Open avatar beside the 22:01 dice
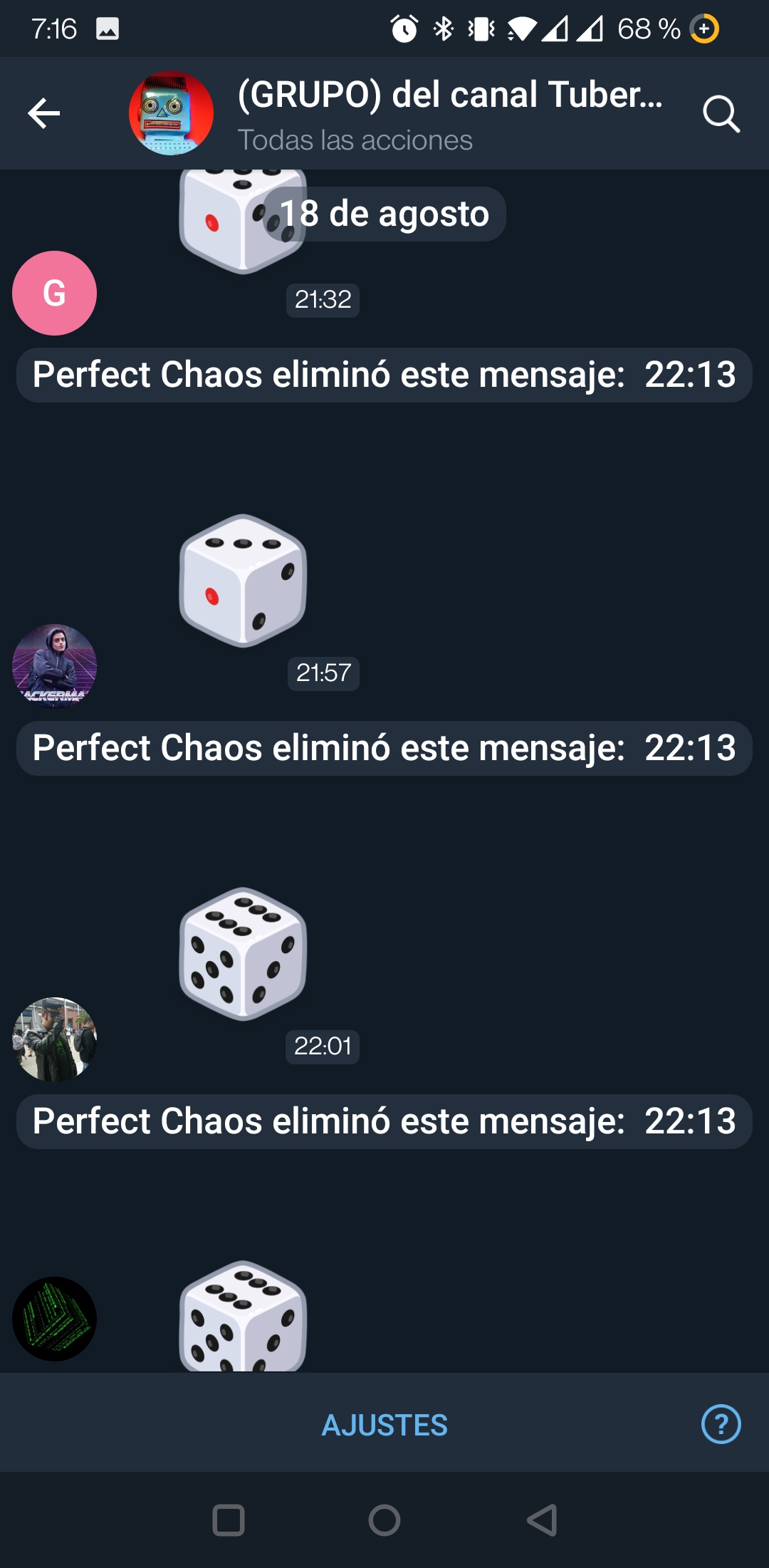Viewport: 769px width, 1568px height. coord(54,1039)
